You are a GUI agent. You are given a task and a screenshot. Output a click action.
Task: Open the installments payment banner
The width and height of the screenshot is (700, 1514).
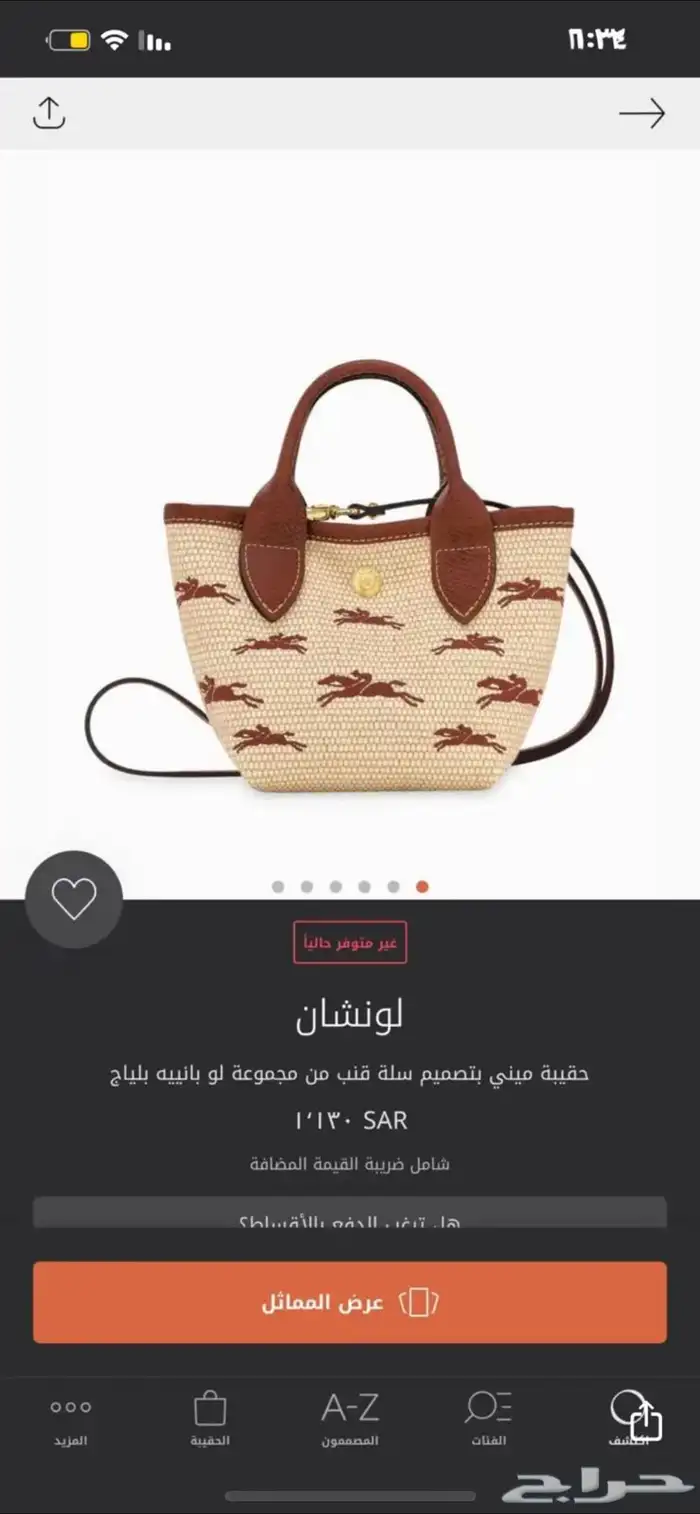tap(350, 1213)
